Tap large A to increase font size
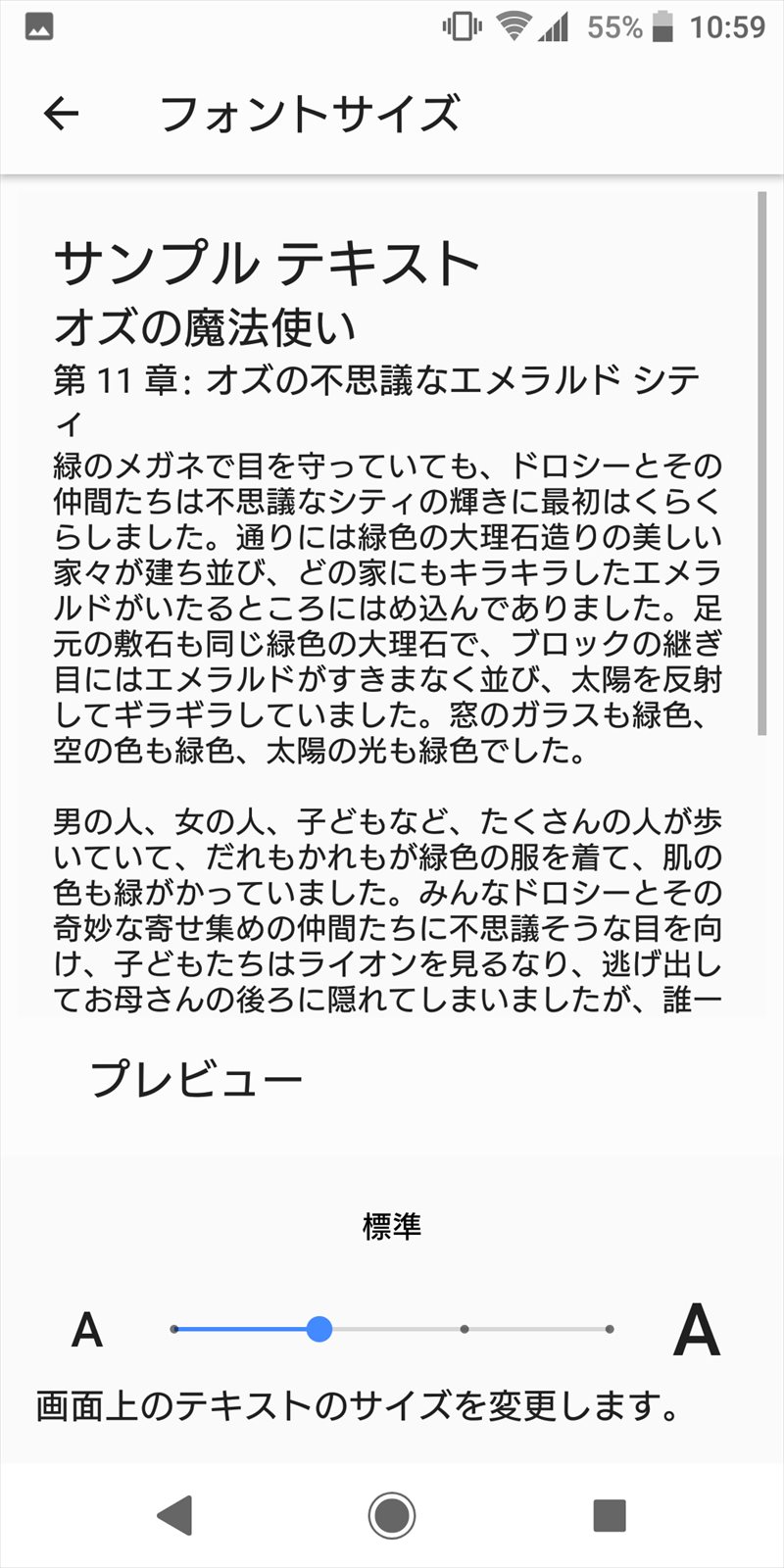The height and width of the screenshot is (1568, 784). (x=697, y=1330)
